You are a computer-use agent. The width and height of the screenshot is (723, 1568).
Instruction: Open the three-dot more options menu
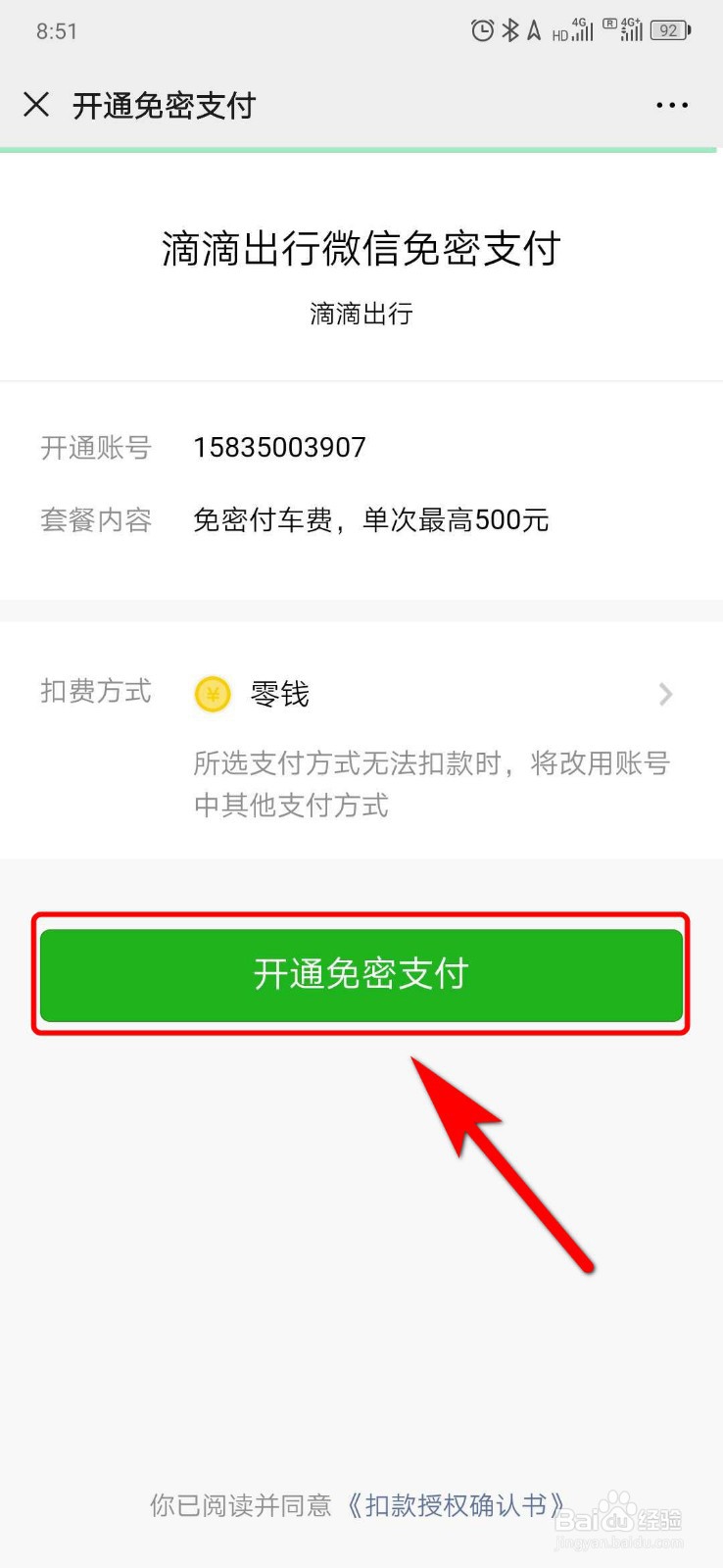click(x=672, y=105)
